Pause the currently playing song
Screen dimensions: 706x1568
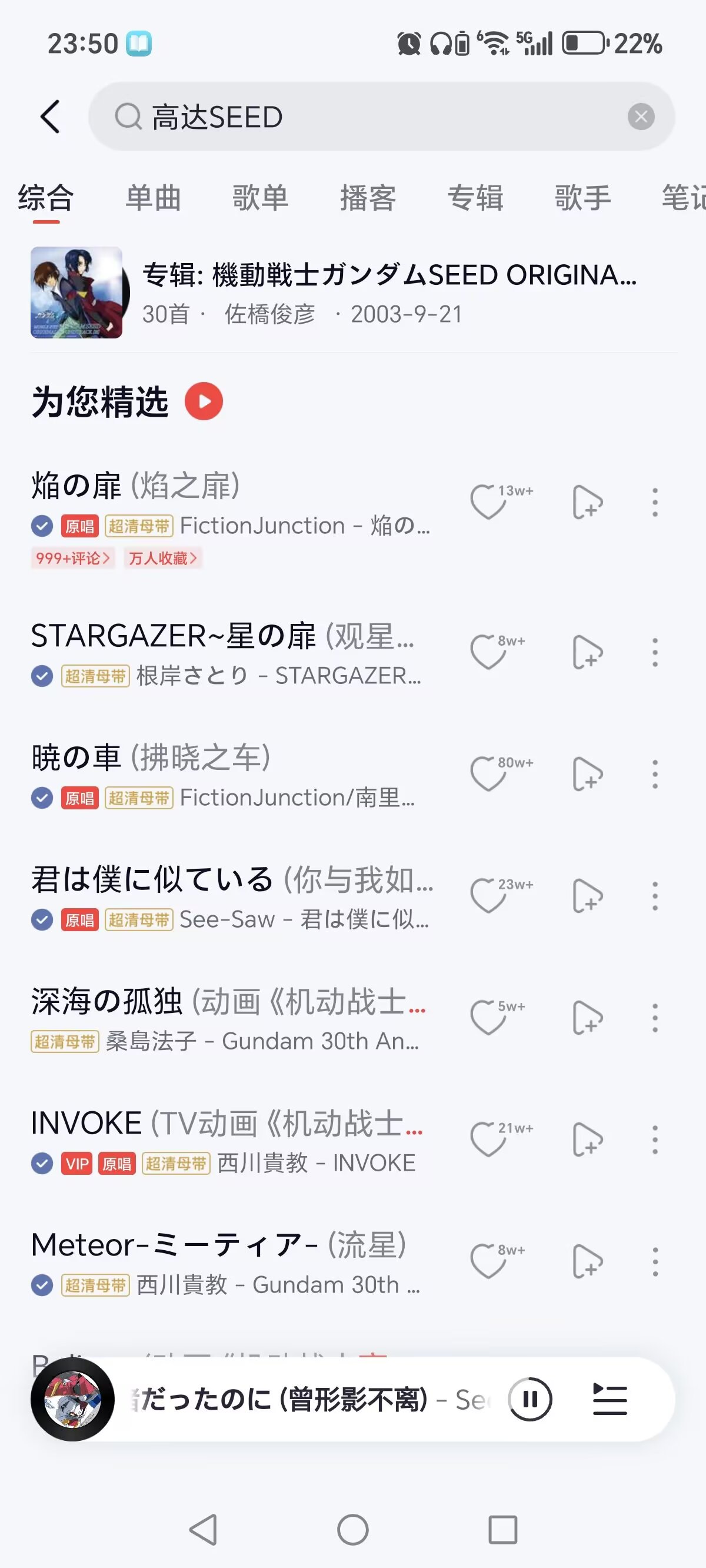click(530, 1400)
